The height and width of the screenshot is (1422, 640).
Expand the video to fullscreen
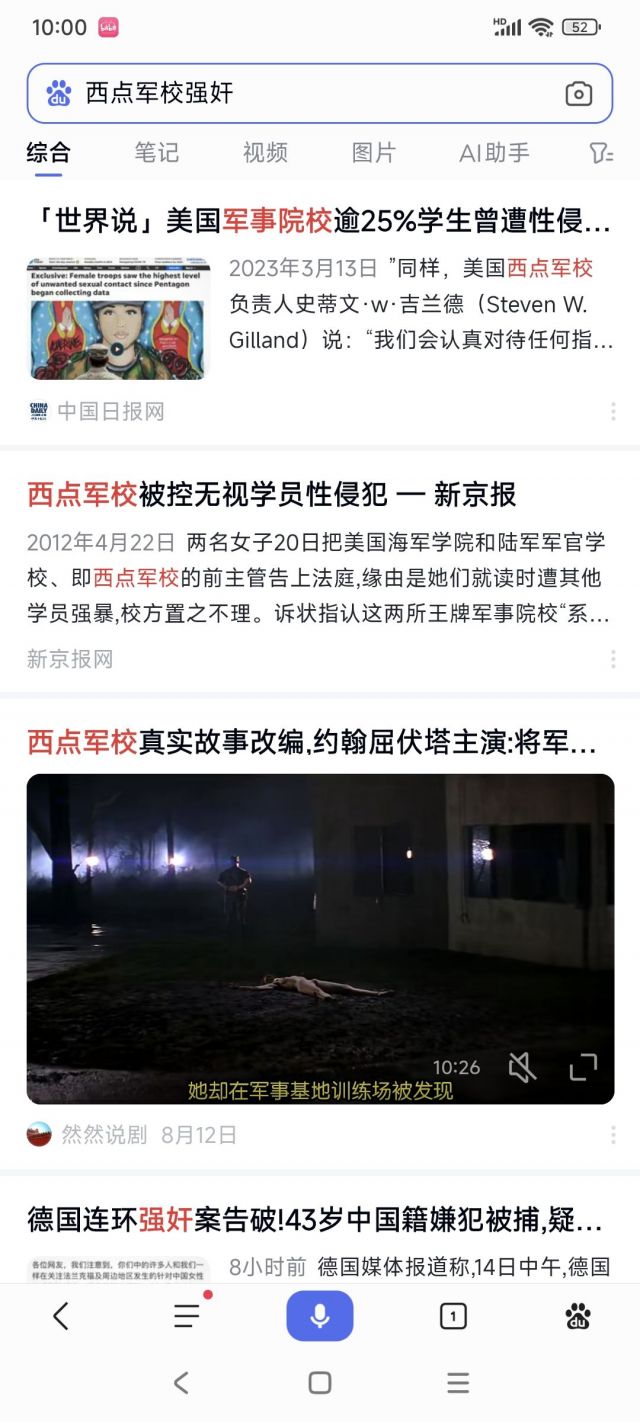coord(582,1067)
